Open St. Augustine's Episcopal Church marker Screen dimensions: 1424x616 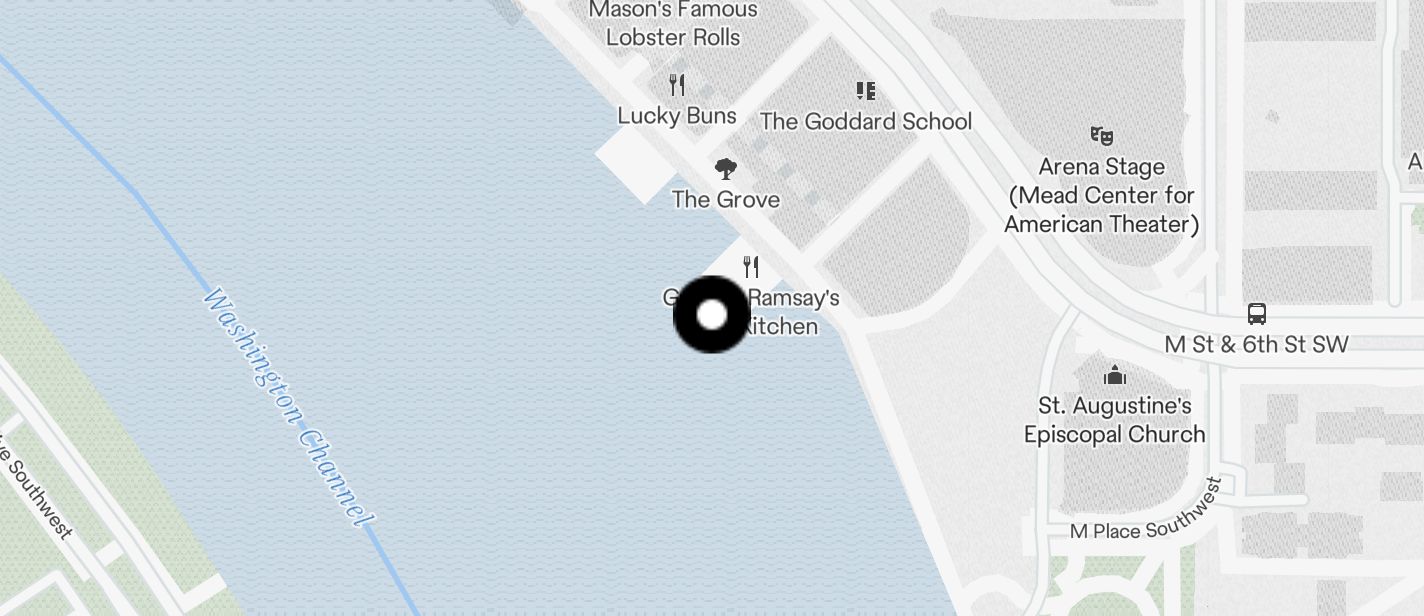pos(1114,376)
